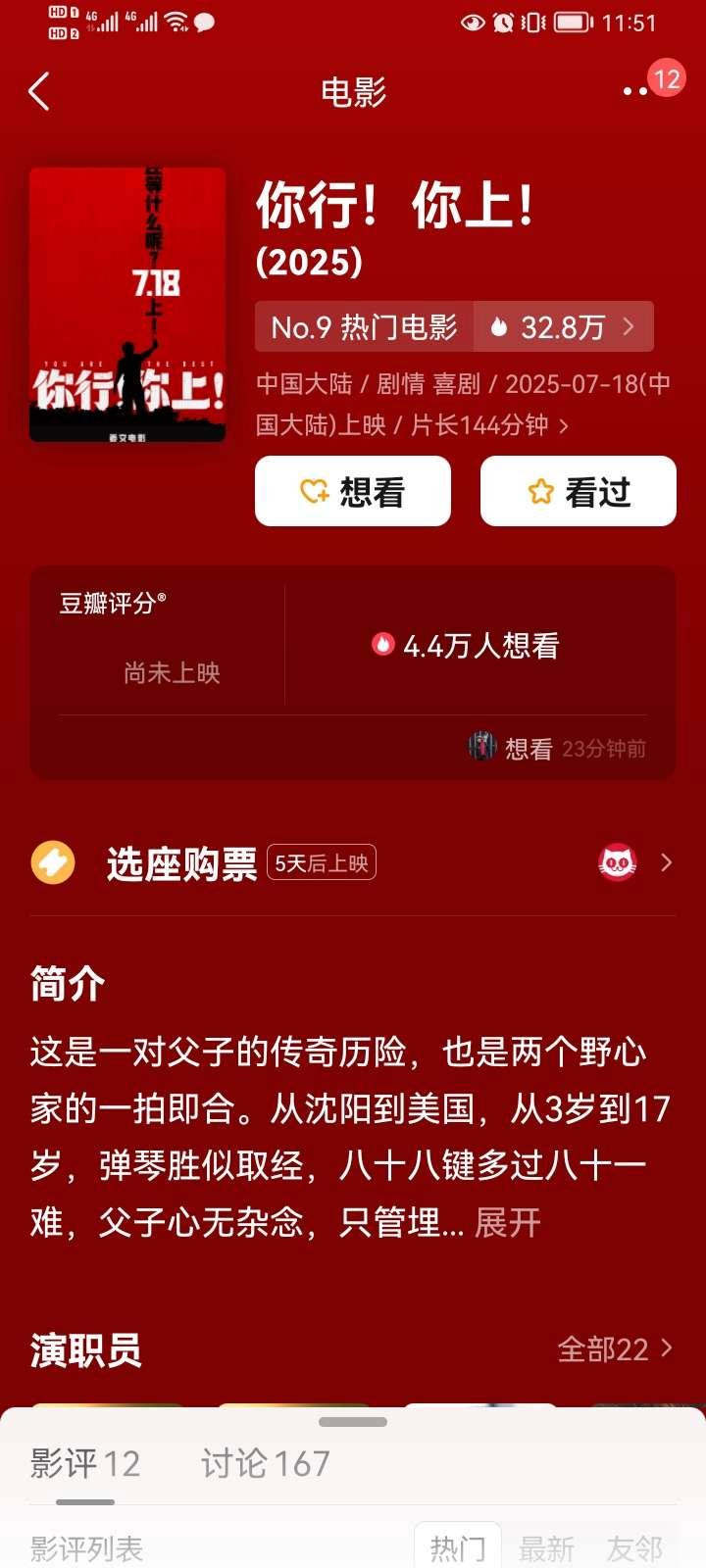View all cast via 全部22
The width and height of the screenshot is (706, 1568).
click(x=616, y=1349)
